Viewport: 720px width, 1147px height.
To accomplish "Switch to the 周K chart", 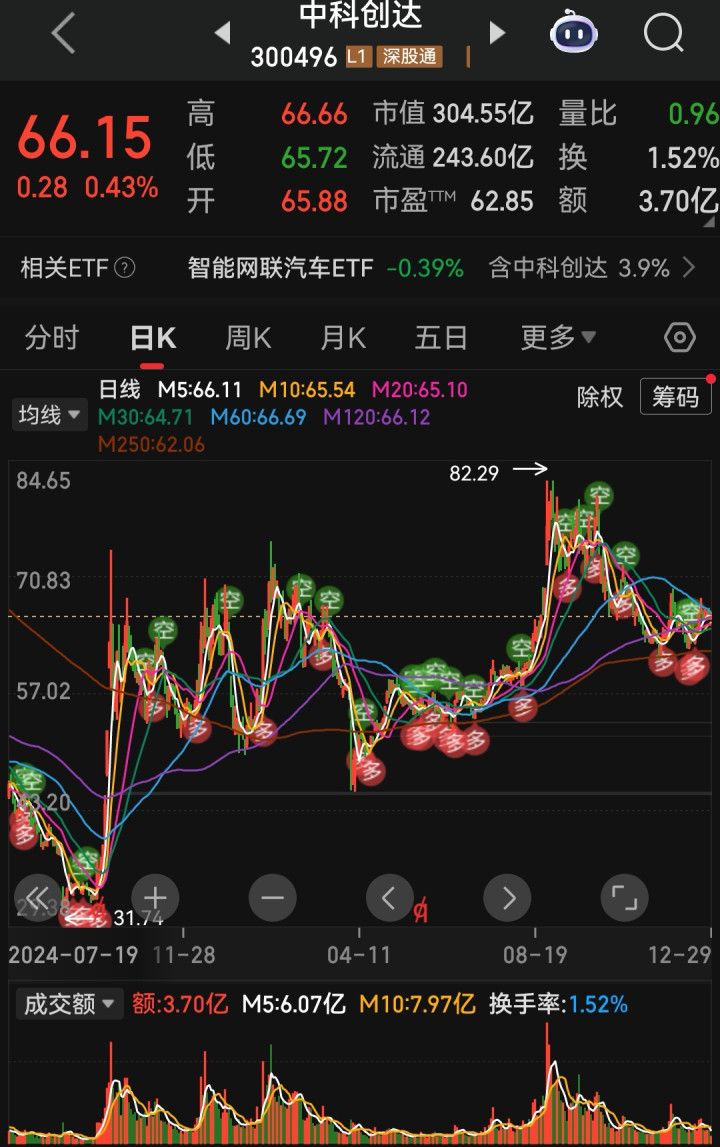I will 248,338.
